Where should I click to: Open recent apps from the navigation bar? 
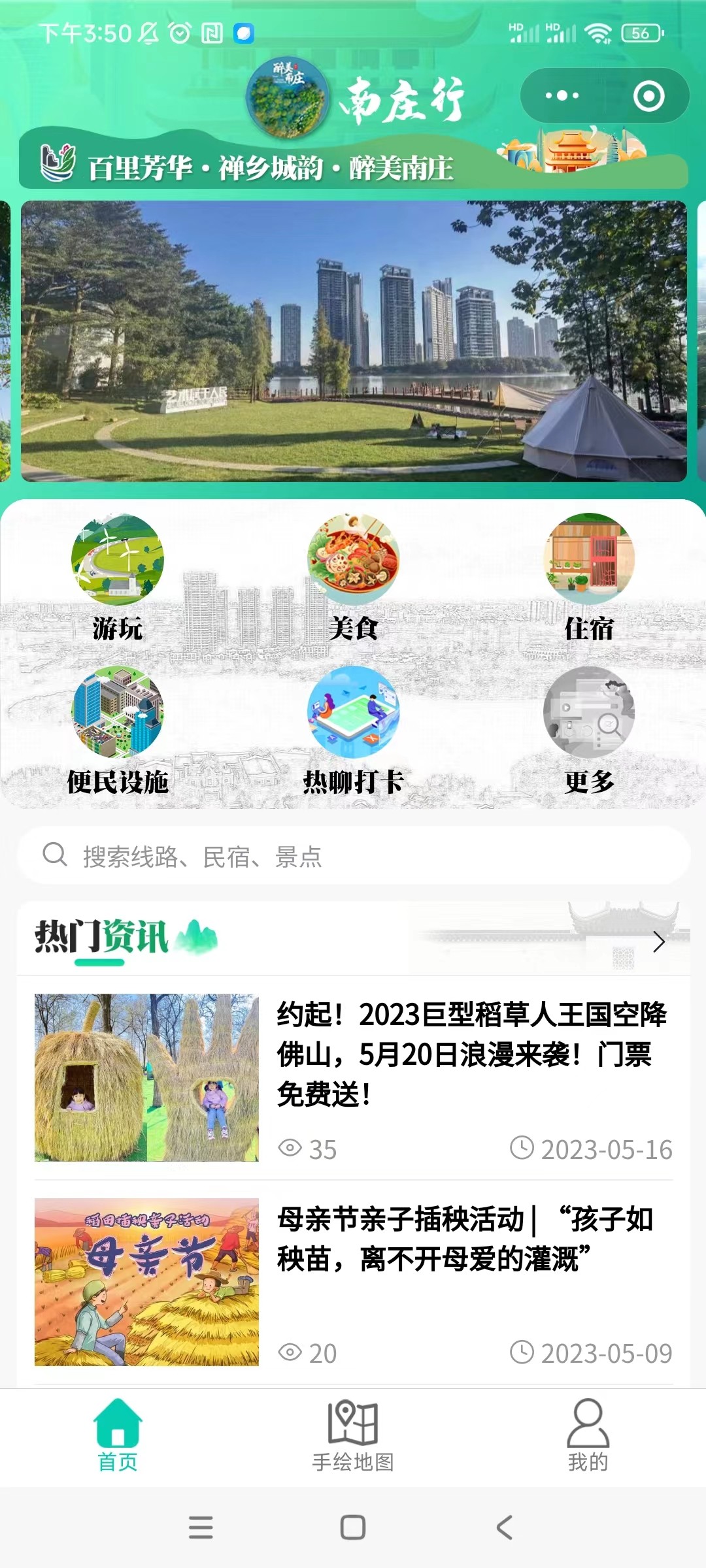coord(201,1527)
